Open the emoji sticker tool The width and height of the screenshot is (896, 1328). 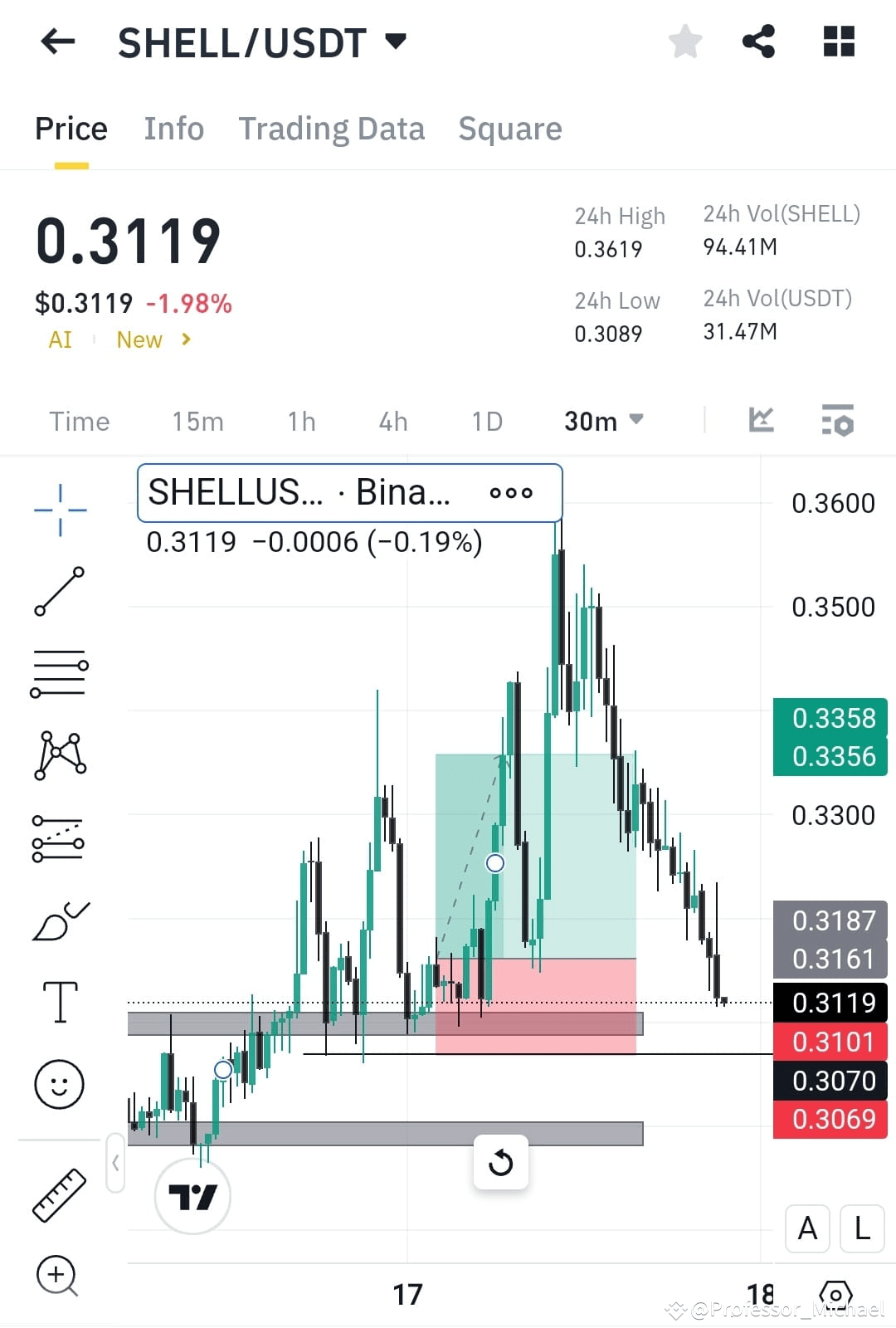point(60,1083)
